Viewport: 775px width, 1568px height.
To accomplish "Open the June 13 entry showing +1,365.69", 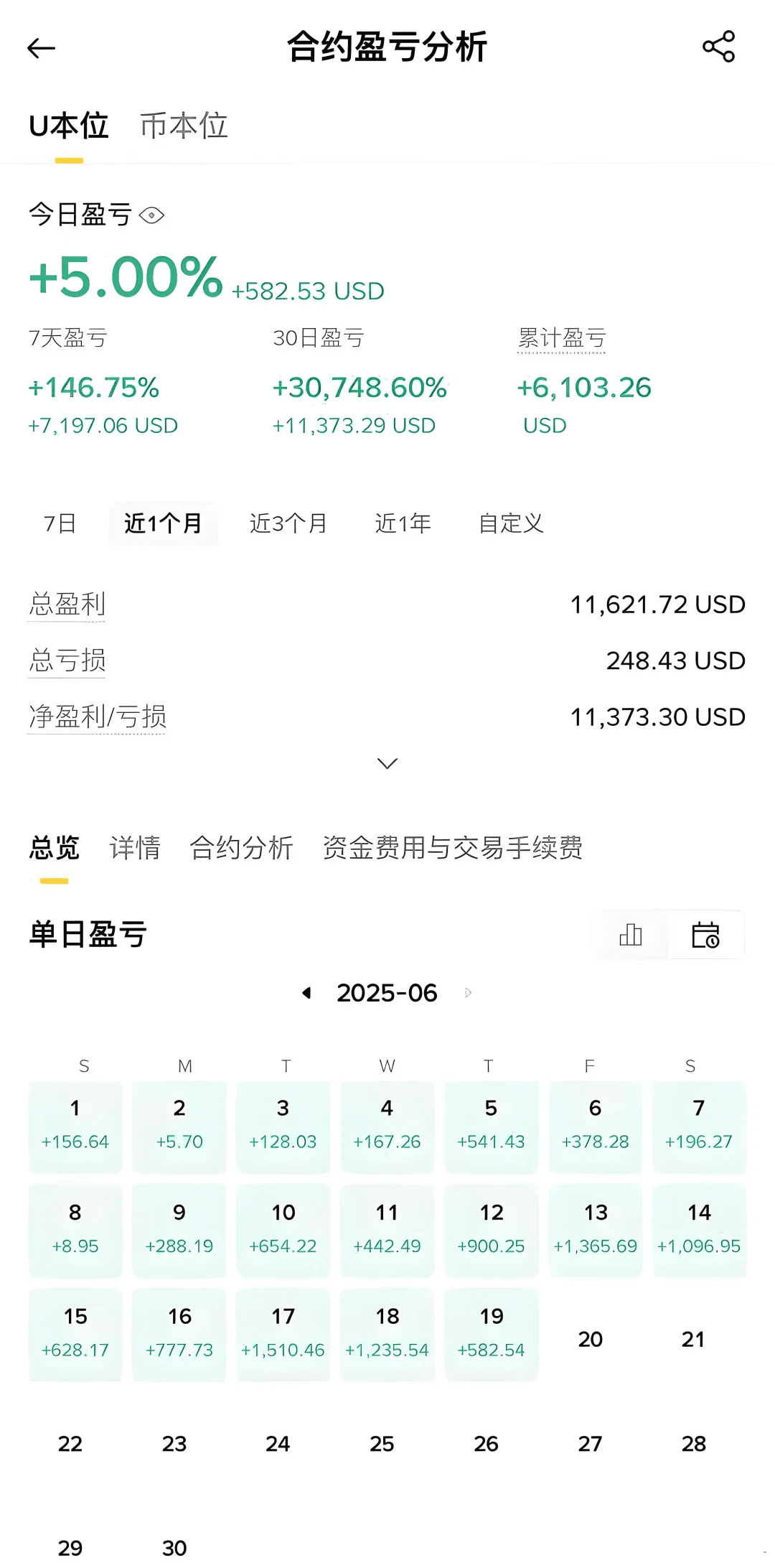I will click(596, 1230).
